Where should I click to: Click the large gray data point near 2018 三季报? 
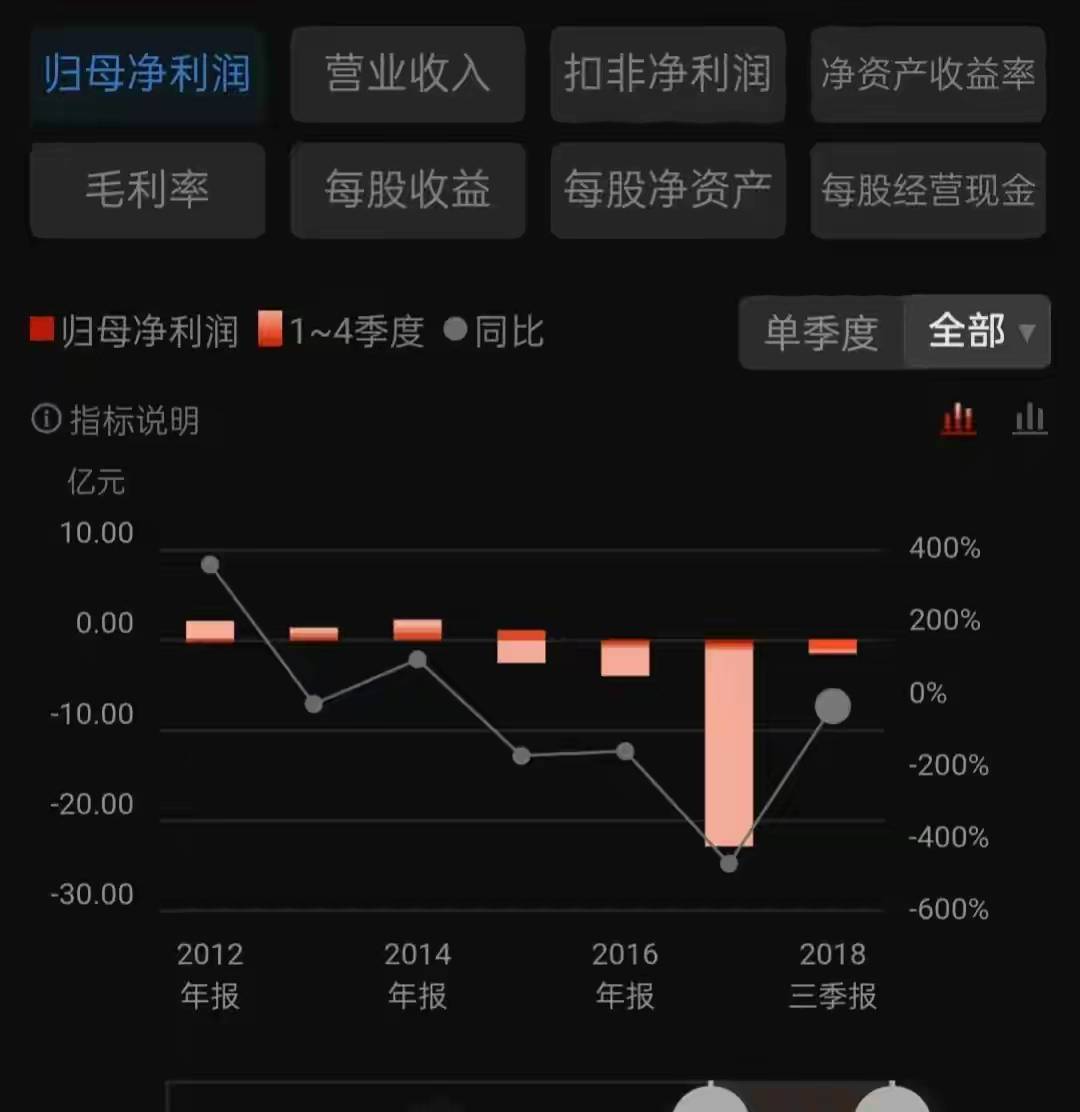click(833, 706)
